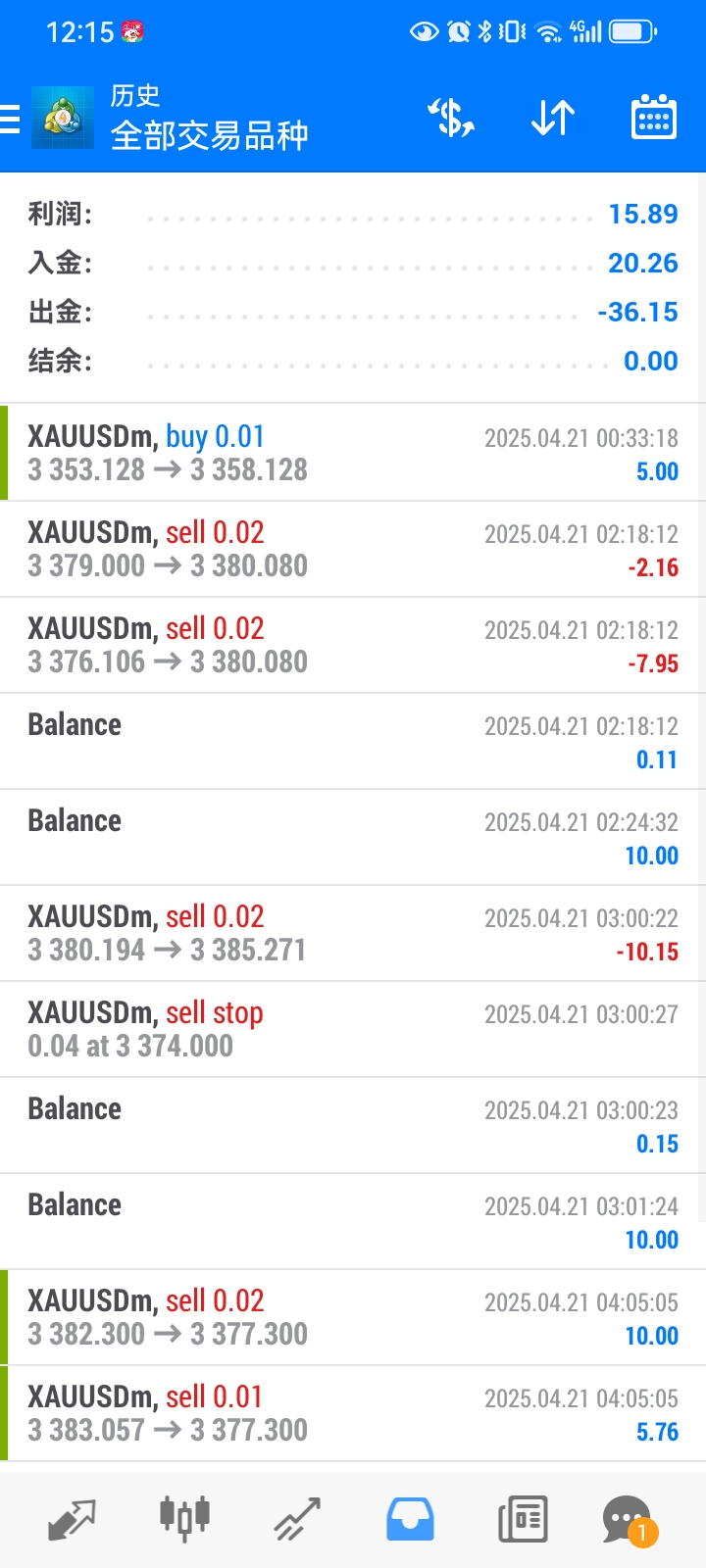Expand the sell 0.01 trade with 5.76 profit

coord(353,1413)
